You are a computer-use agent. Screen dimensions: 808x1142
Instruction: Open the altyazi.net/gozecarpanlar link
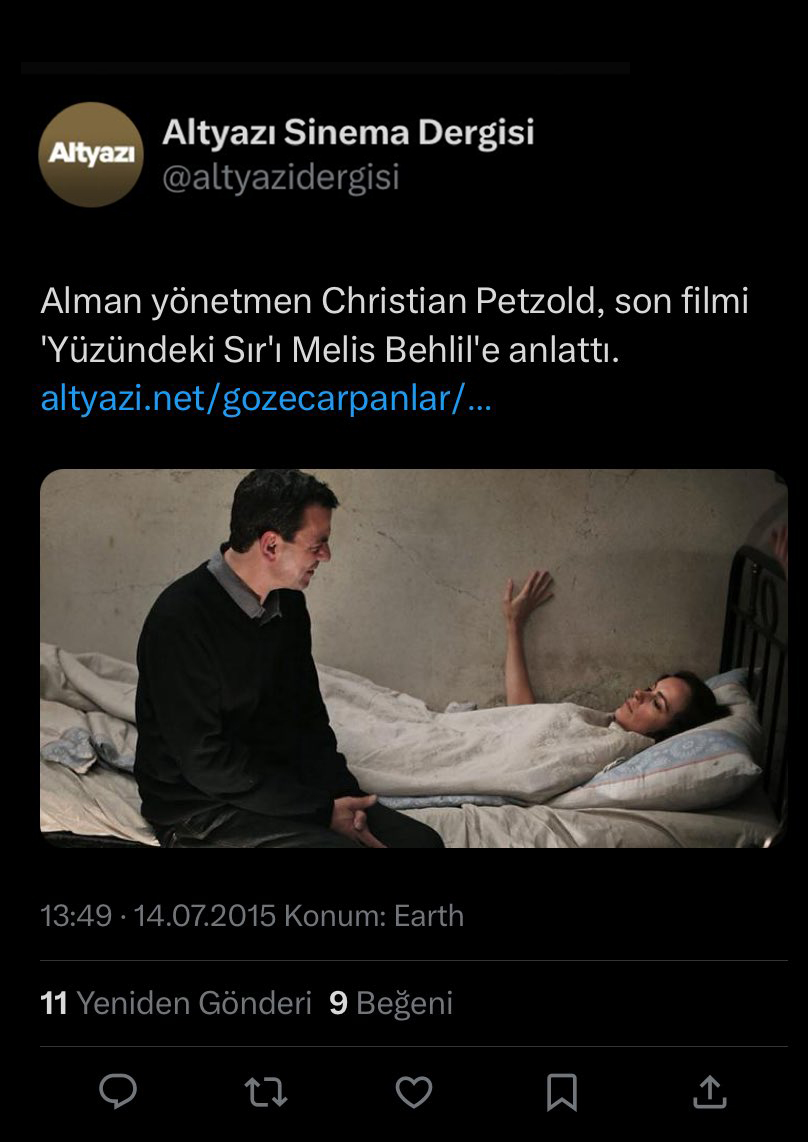click(x=266, y=399)
